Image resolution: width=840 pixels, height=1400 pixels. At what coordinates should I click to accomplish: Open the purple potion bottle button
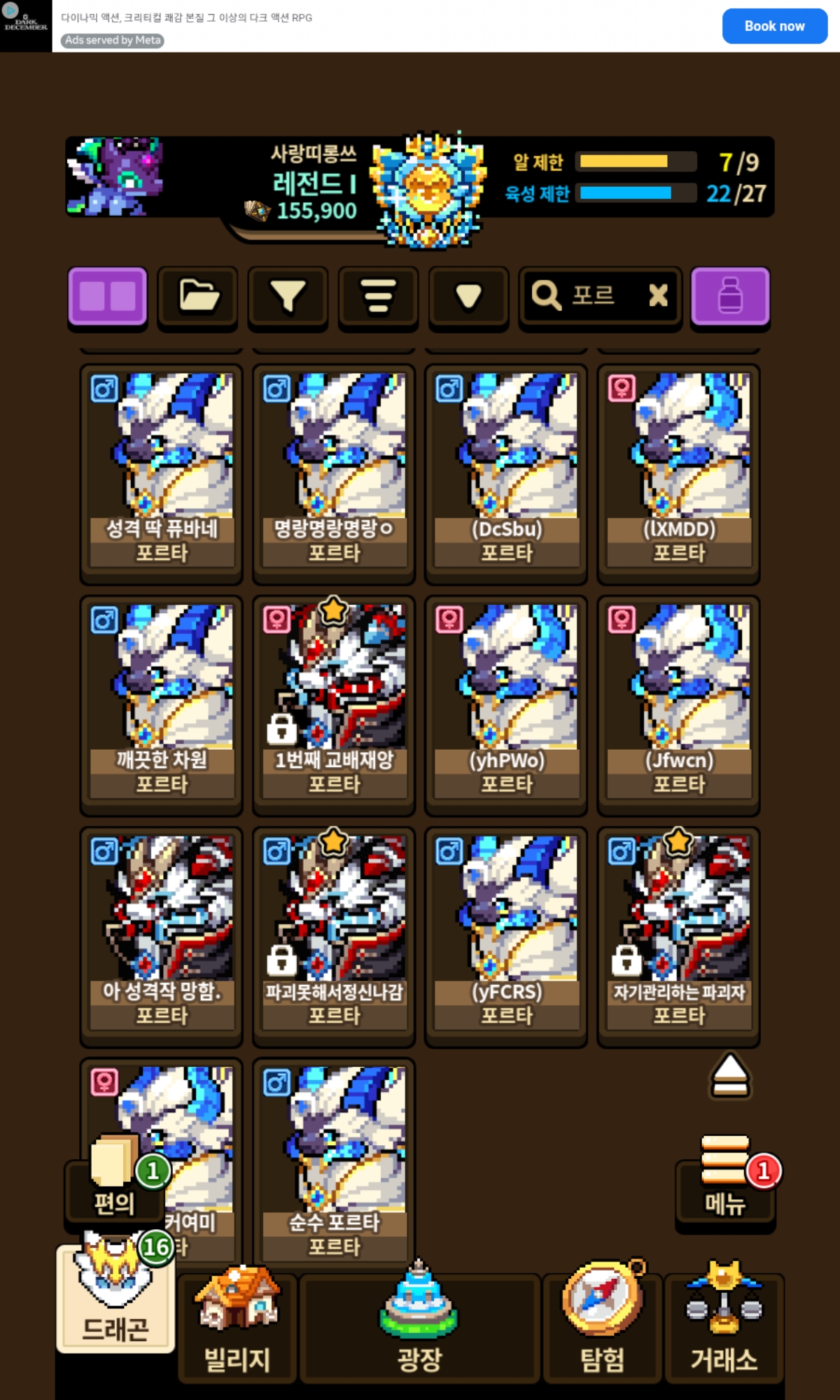tap(730, 296)
